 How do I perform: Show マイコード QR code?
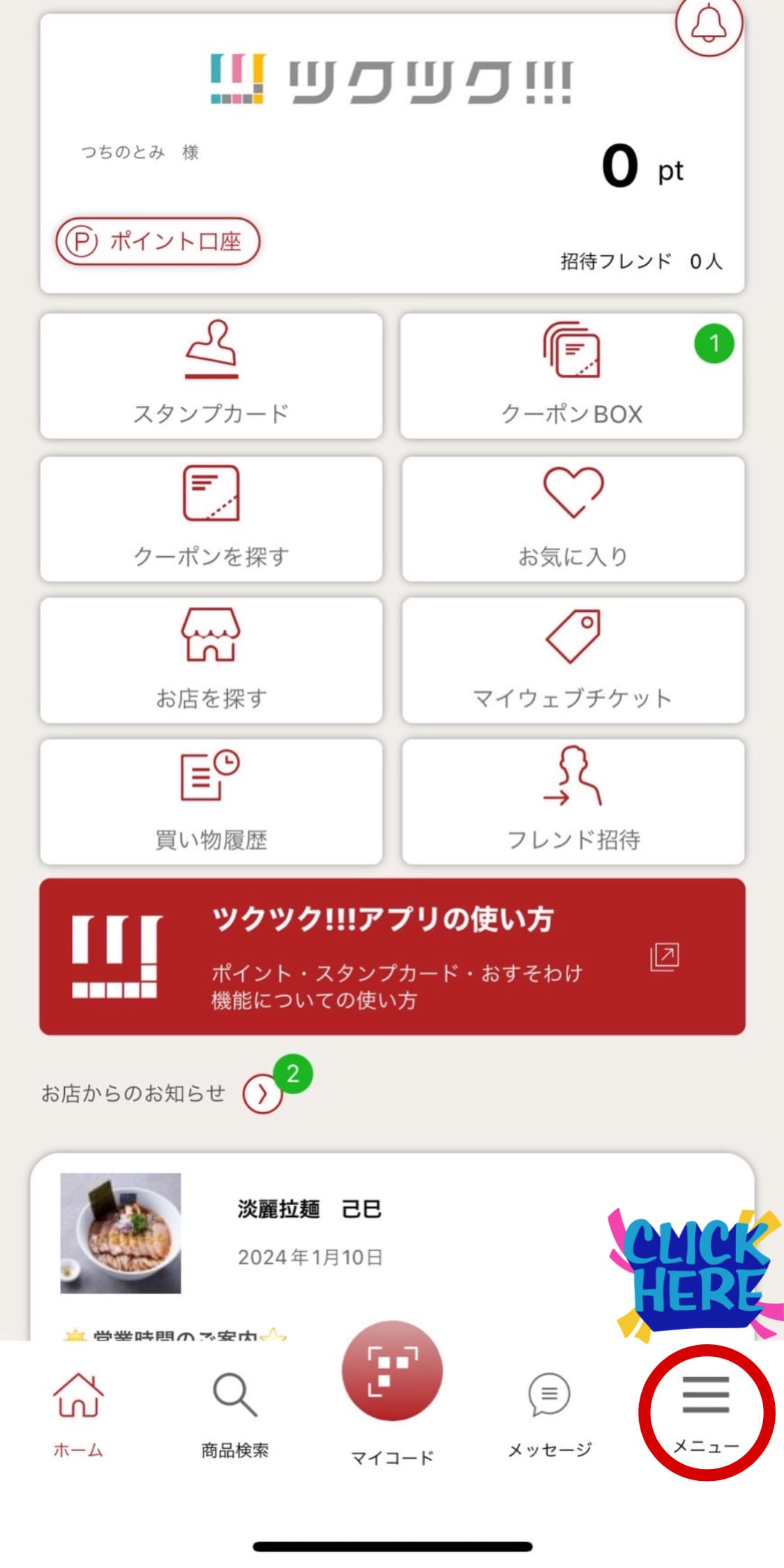[392, 1371]
